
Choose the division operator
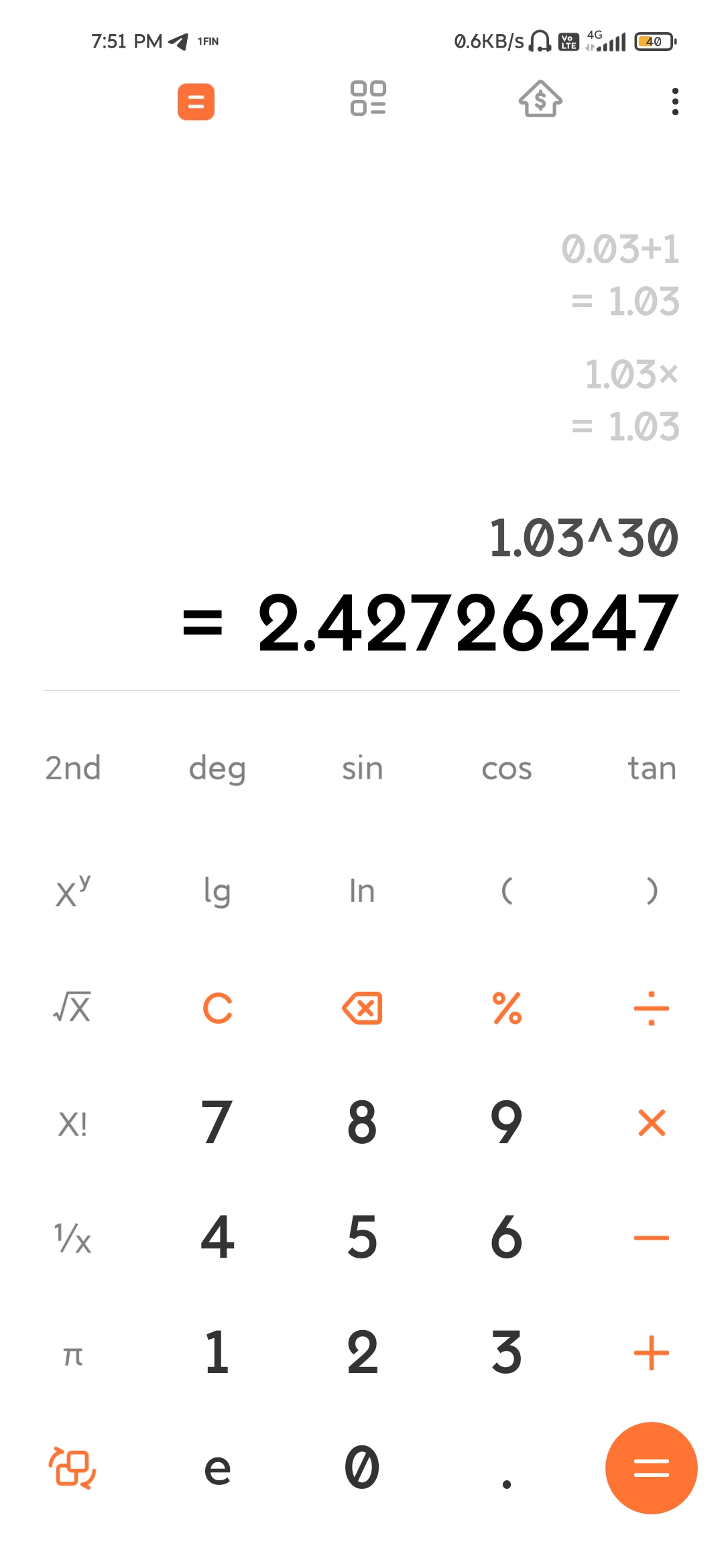(651, 1008)
